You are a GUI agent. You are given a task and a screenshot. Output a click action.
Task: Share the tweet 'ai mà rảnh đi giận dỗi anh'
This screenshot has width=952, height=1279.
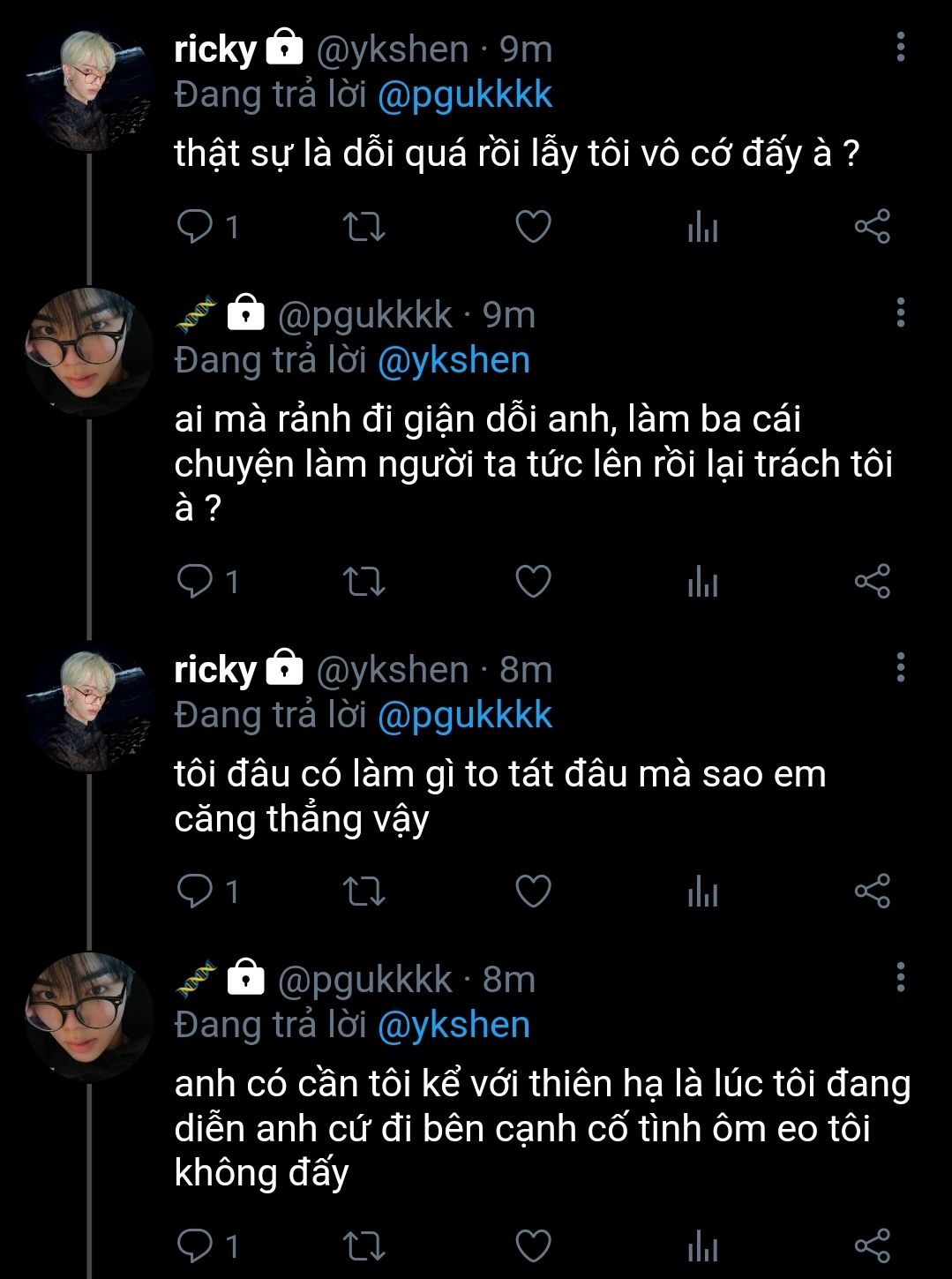872,582
